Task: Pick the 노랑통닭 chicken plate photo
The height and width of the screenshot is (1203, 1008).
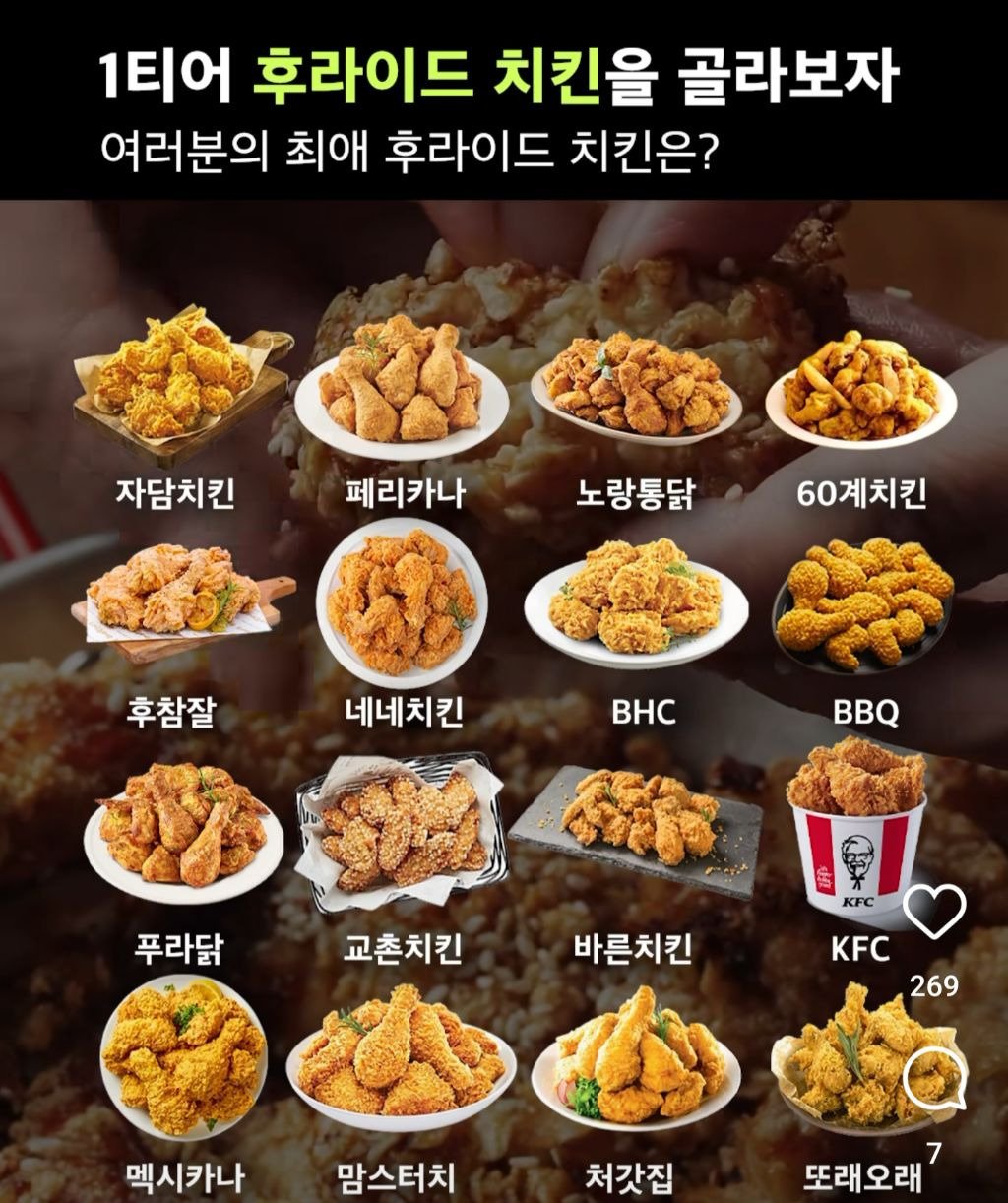Action: click(x=635, y=389)
